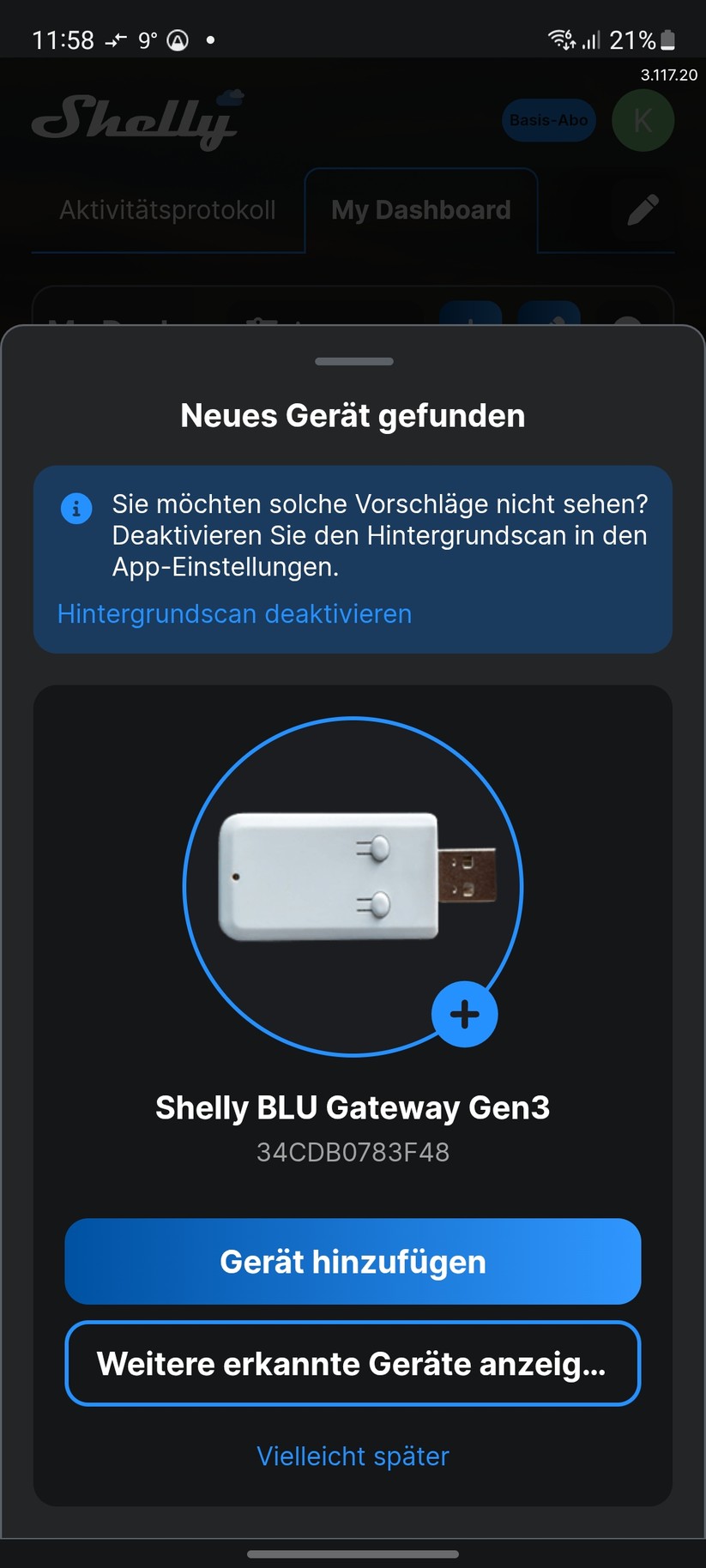Open the profile avatar with letter K
706x1568 pixels.
coord(643,120)
